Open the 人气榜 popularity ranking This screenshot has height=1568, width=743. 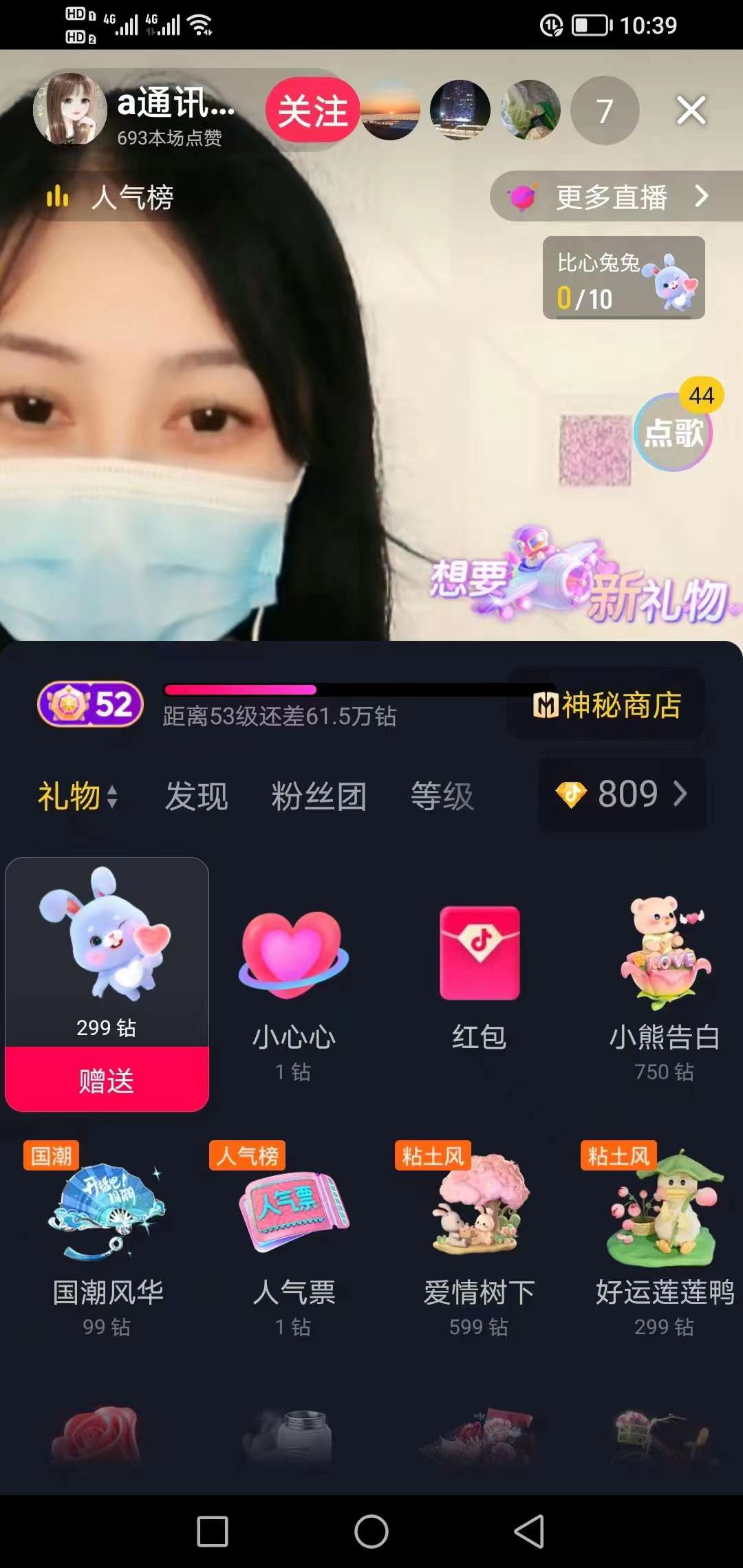pos(110,198)
